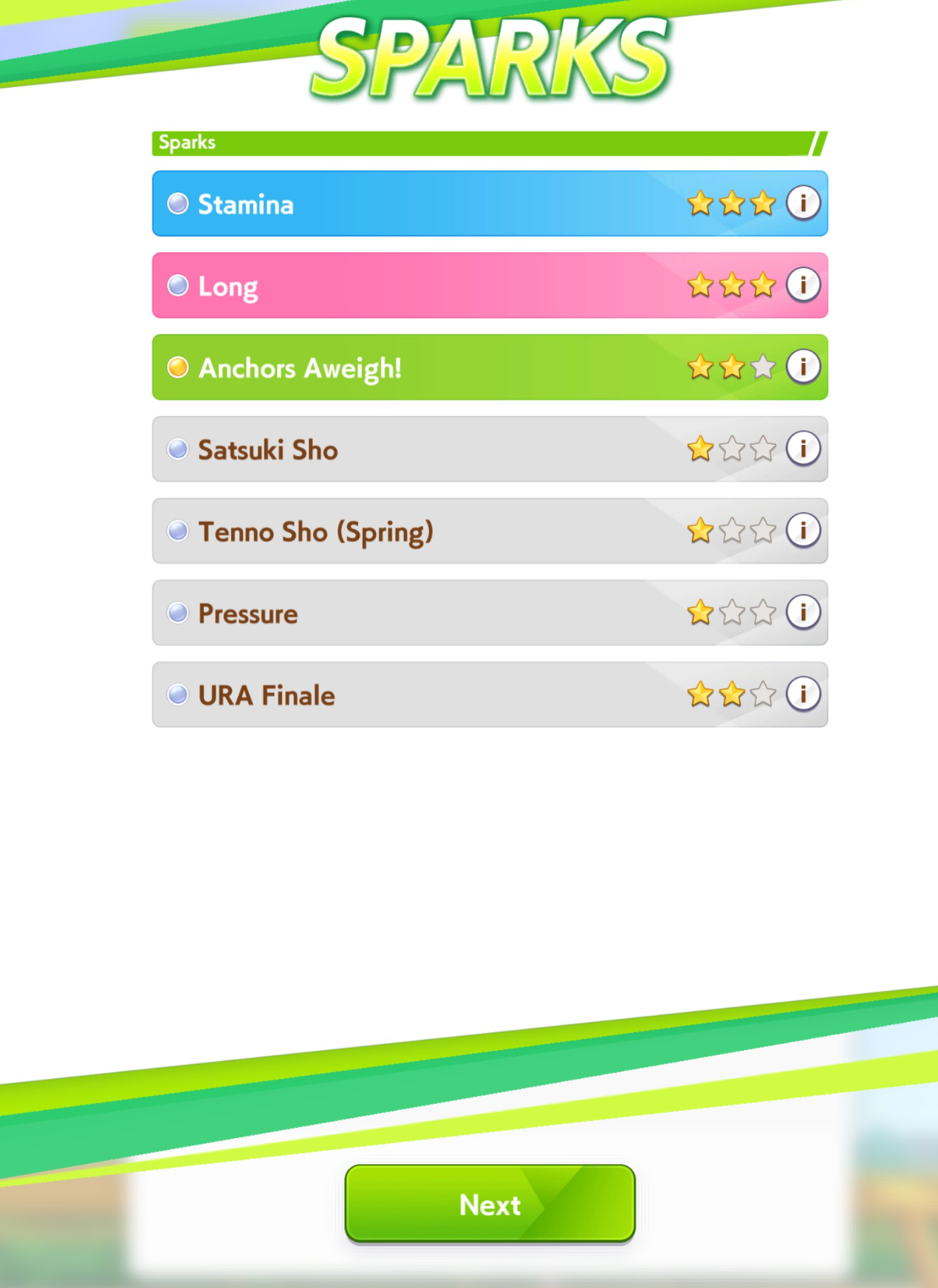The height and width of the screenshot is (1288, 938).
Task: Show details of the Long spark
Action: point(803,285)
